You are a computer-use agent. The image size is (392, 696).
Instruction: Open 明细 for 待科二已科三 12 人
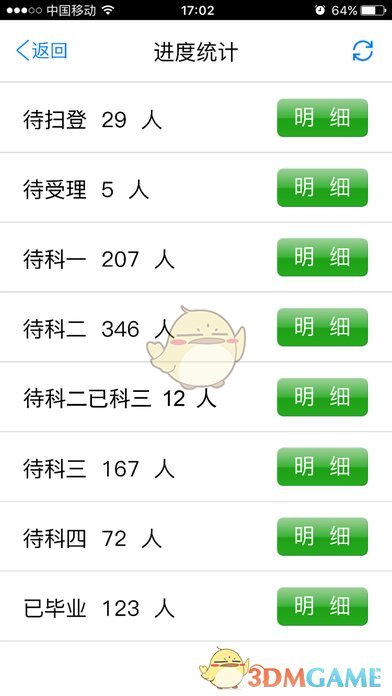322,397
